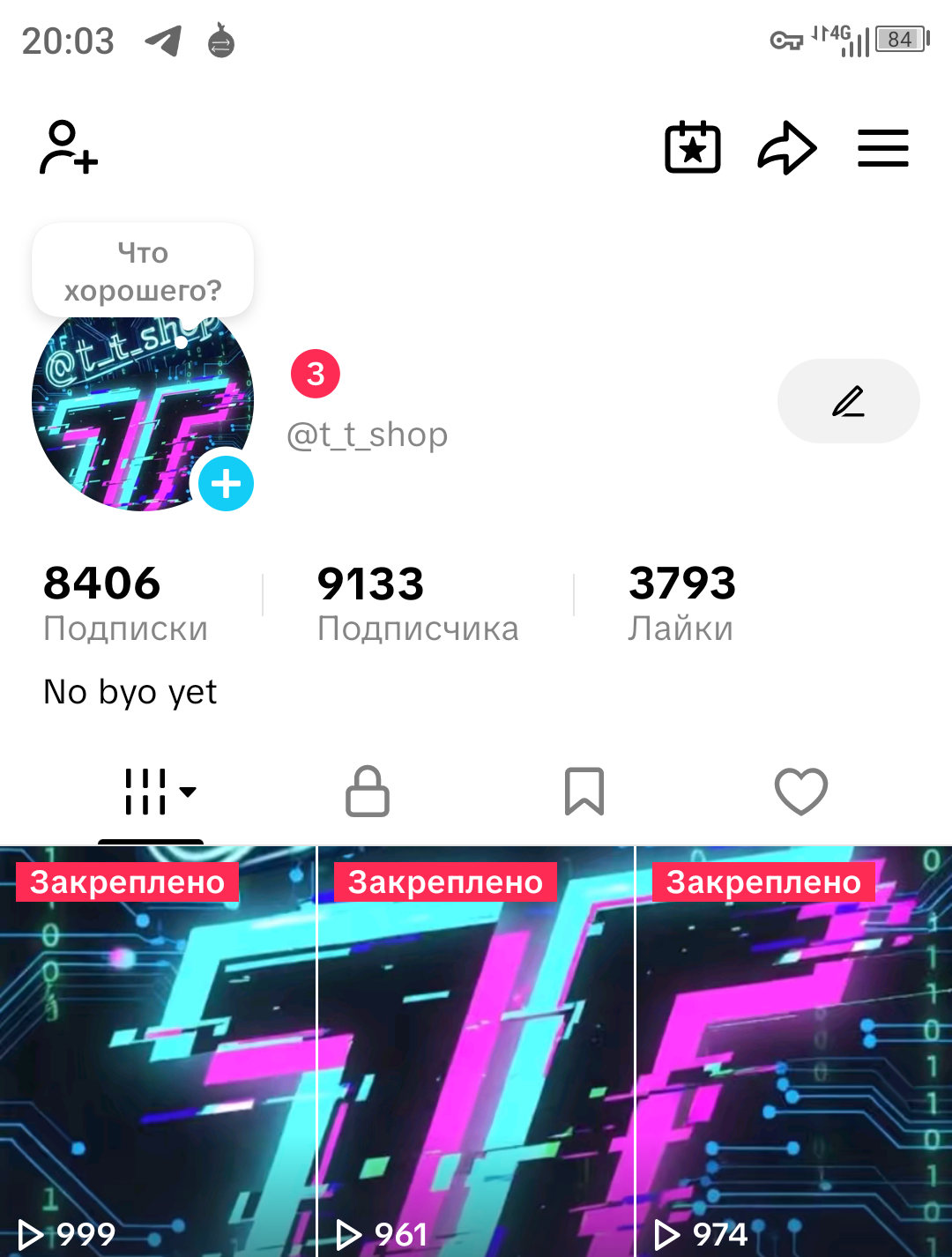The width and height of the screenshot is (952, 1257).
Task: Open the hamburger menu icon
Action: coord(882,148)
